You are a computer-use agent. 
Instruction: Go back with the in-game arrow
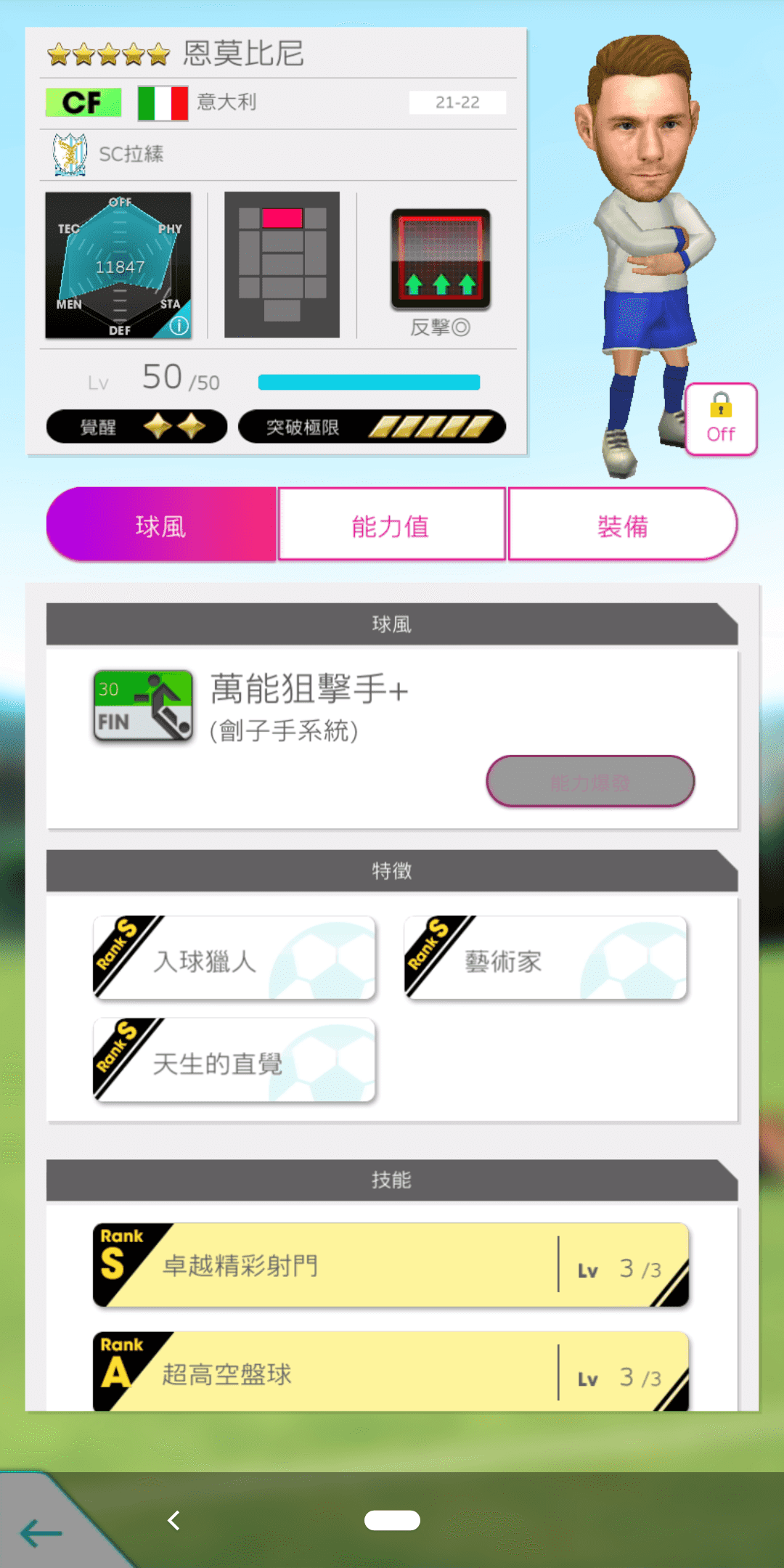(41, 1532)
